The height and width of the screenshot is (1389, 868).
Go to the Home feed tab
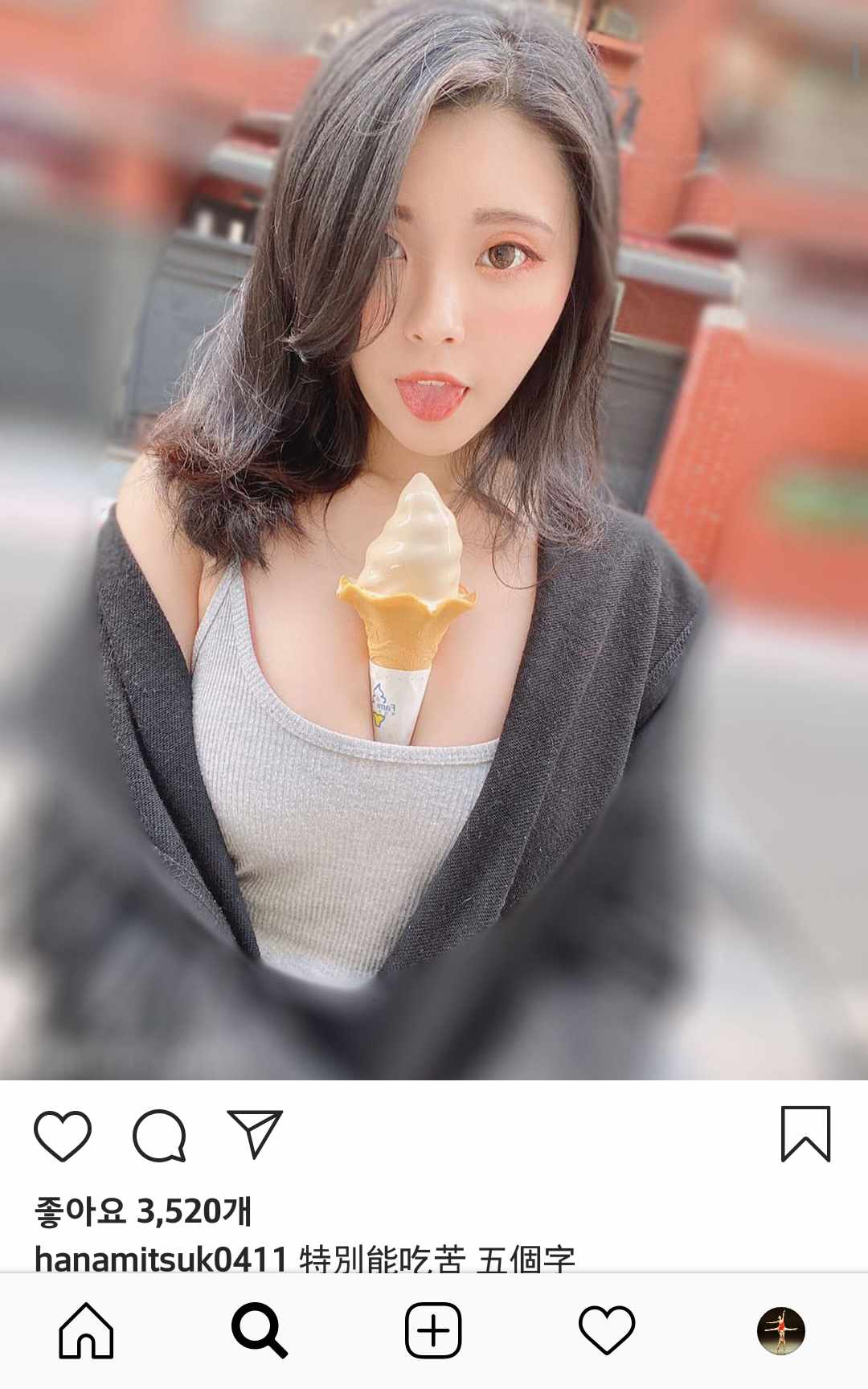(x=86, y=1331)
